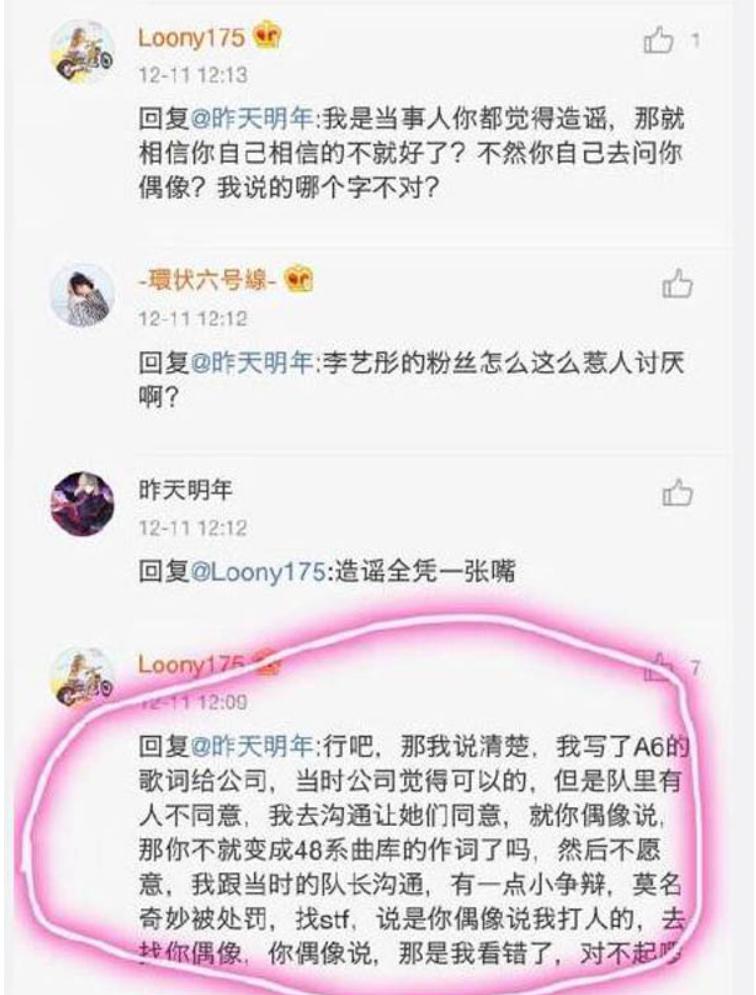The width and height of the screenshot is (756, 995).
Task: Open the avatar of -環状六号線-
Action: tap(82, 294)
